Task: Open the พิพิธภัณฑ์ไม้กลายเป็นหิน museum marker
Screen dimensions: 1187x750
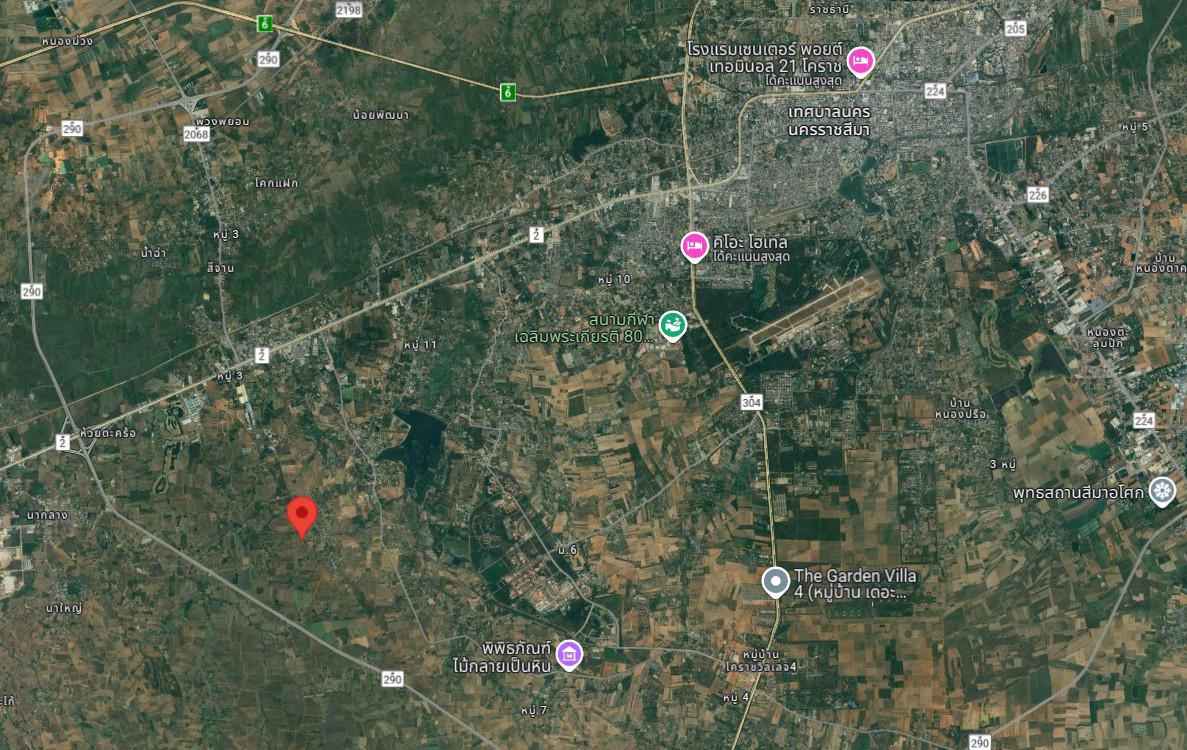Action: [x=569, y=655]
